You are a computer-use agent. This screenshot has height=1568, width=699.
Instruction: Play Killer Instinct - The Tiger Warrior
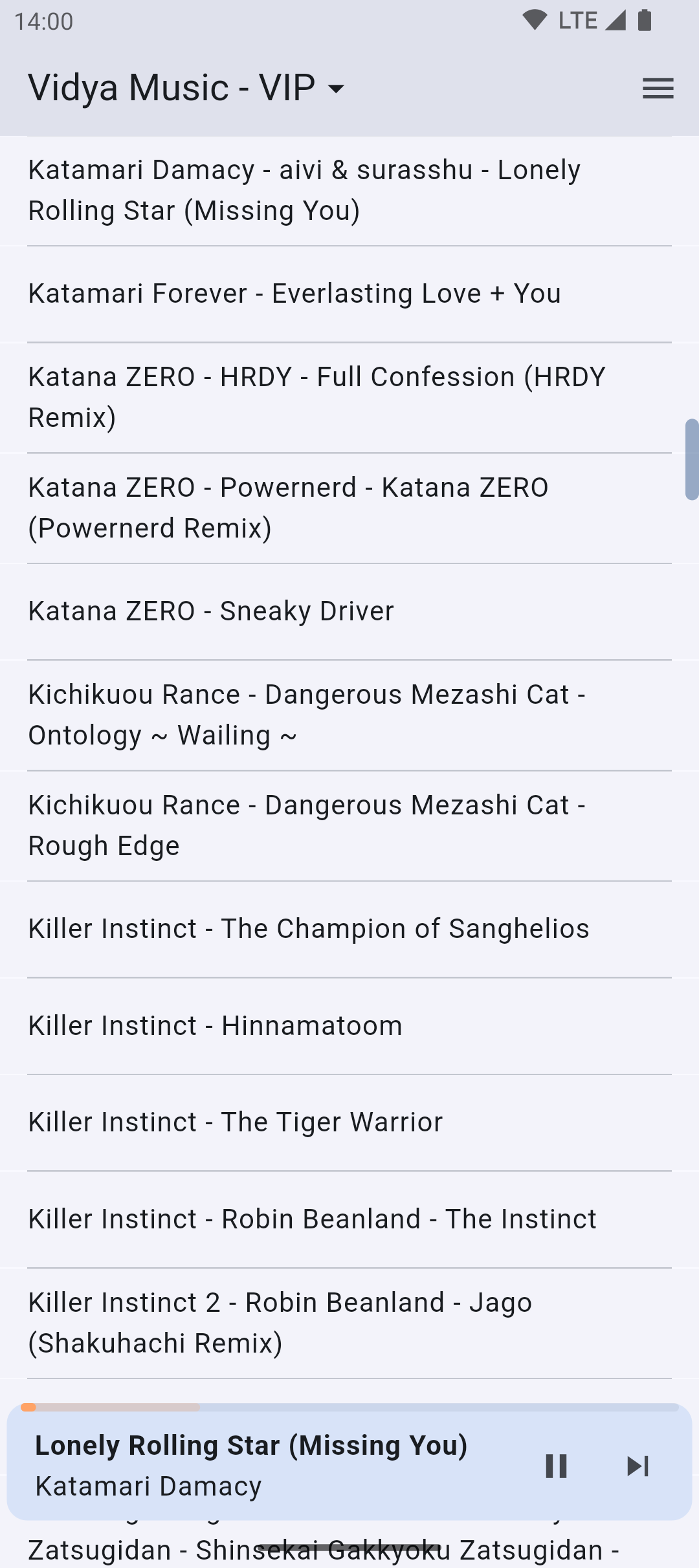236,1122
